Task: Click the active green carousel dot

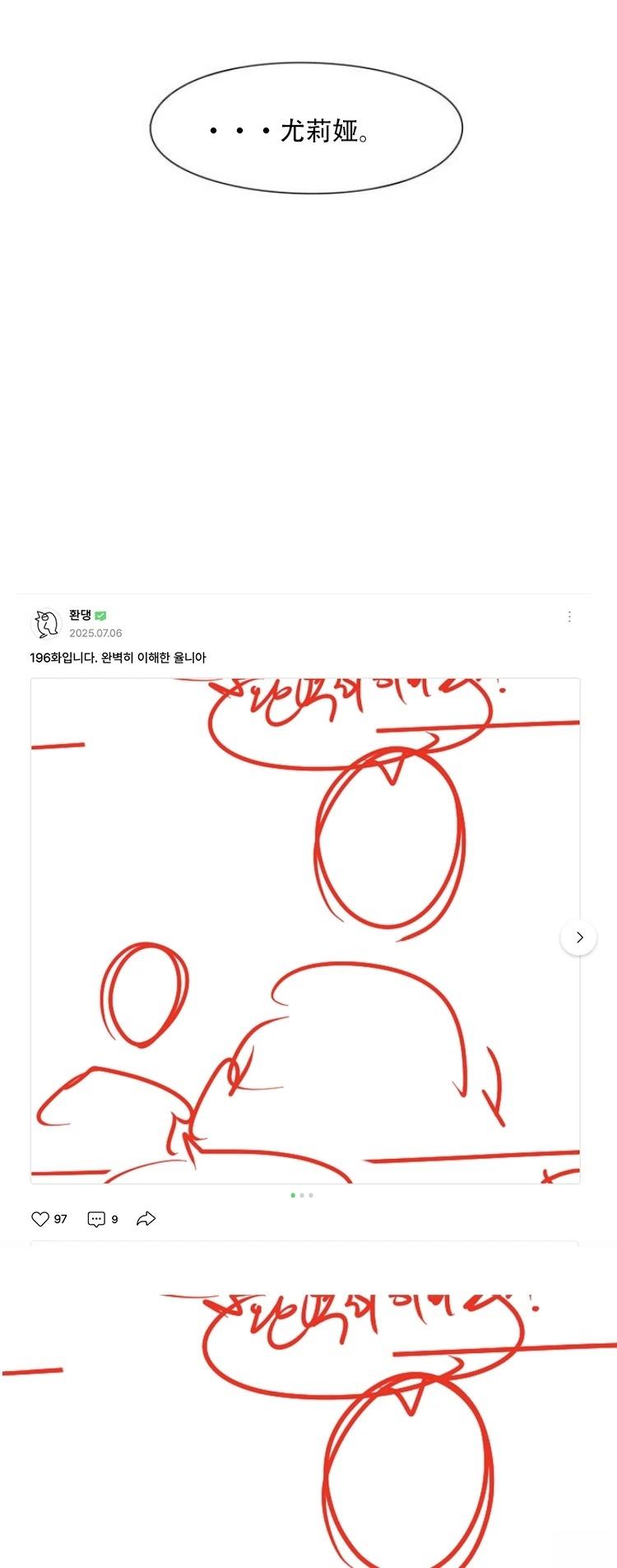Action: (293, 1195)
